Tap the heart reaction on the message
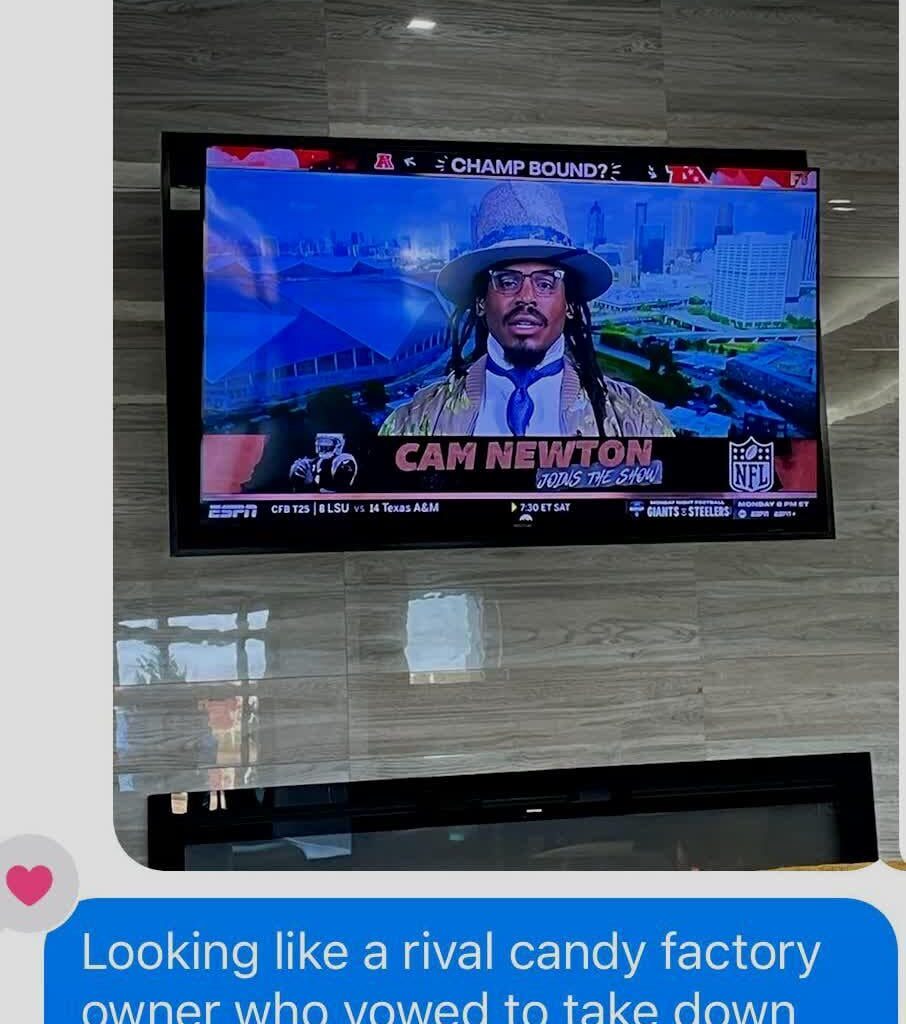Image resolution: width=906 pixels, height=1024 pixels. (x=30, y=884)
